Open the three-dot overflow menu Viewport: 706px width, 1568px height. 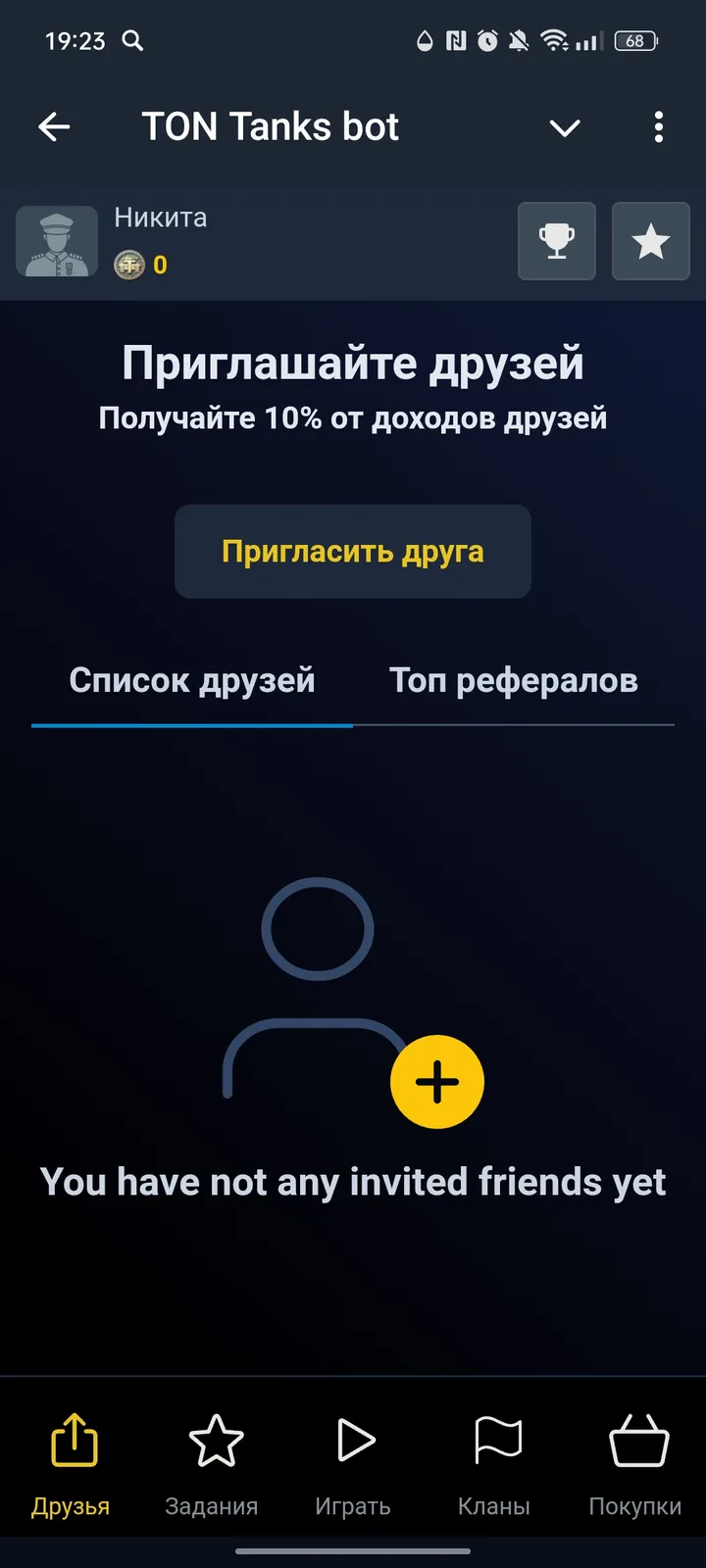659,127
